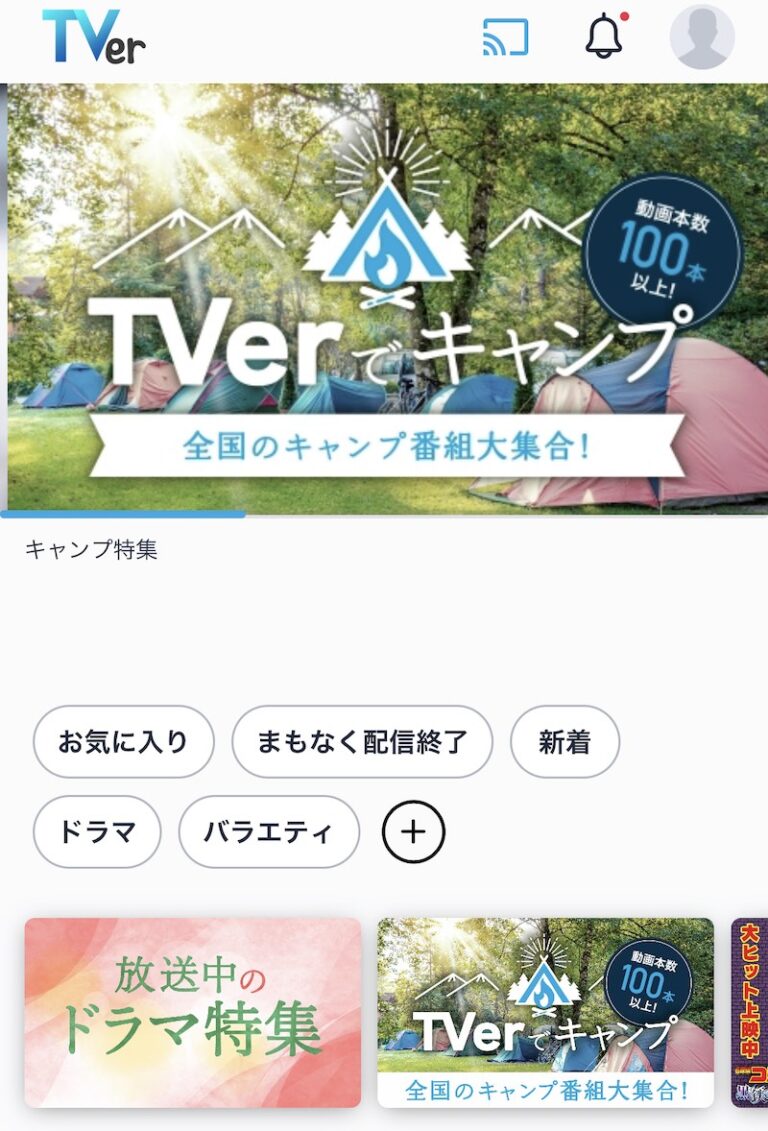Switch to the バラエティ category

(x=268, y=830)
